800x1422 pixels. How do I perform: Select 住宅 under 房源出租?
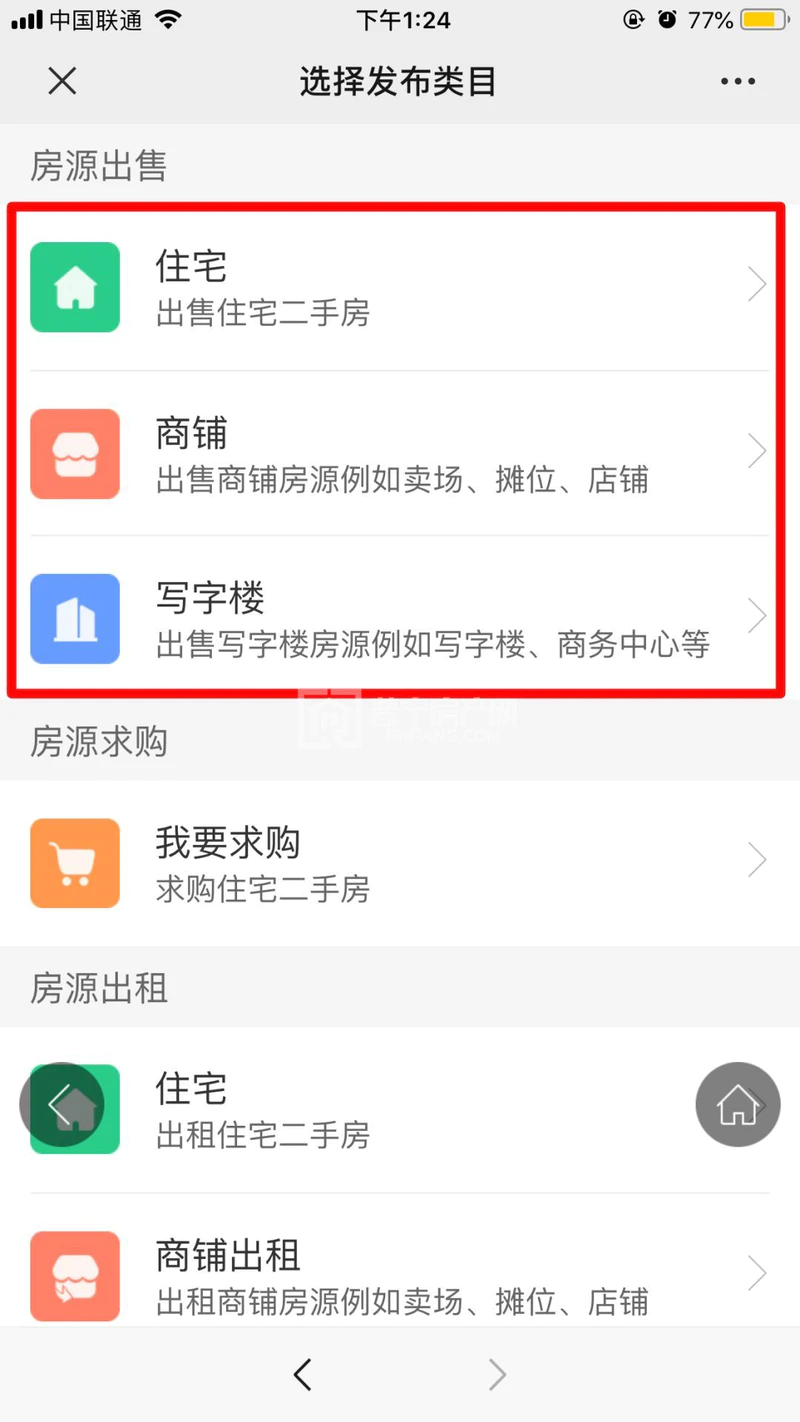(400, 1109)
